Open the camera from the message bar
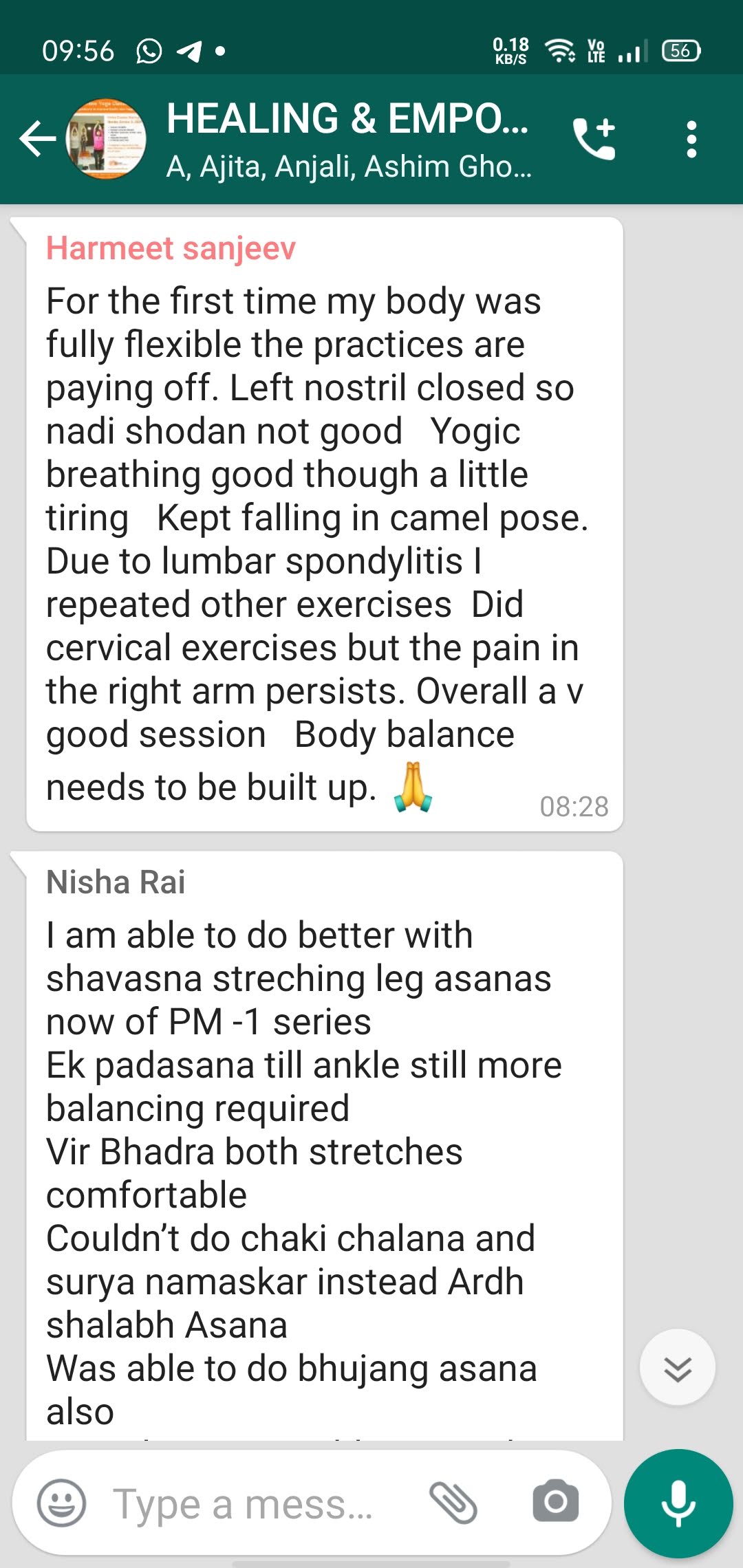The image size is (743, 1568). tap(555, 1502)
